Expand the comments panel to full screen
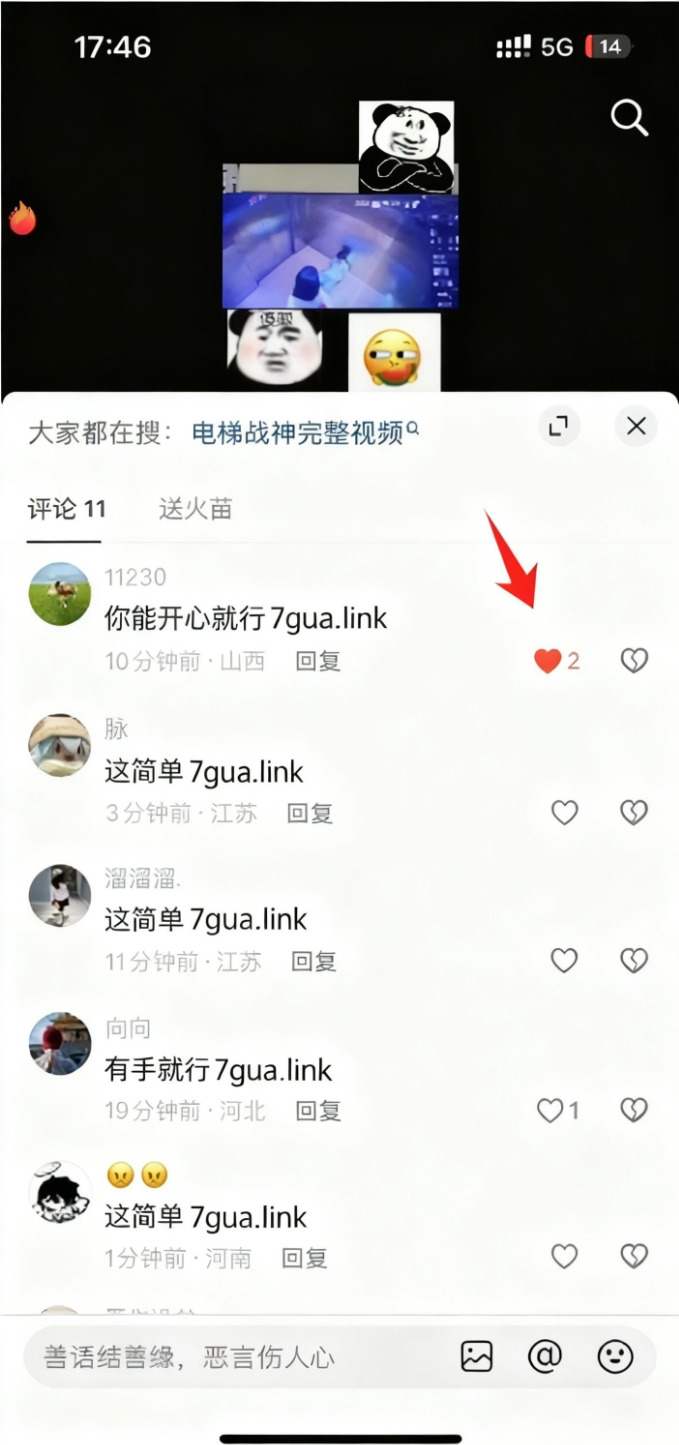Screen dimensions: 679x1445 [559, 427]
